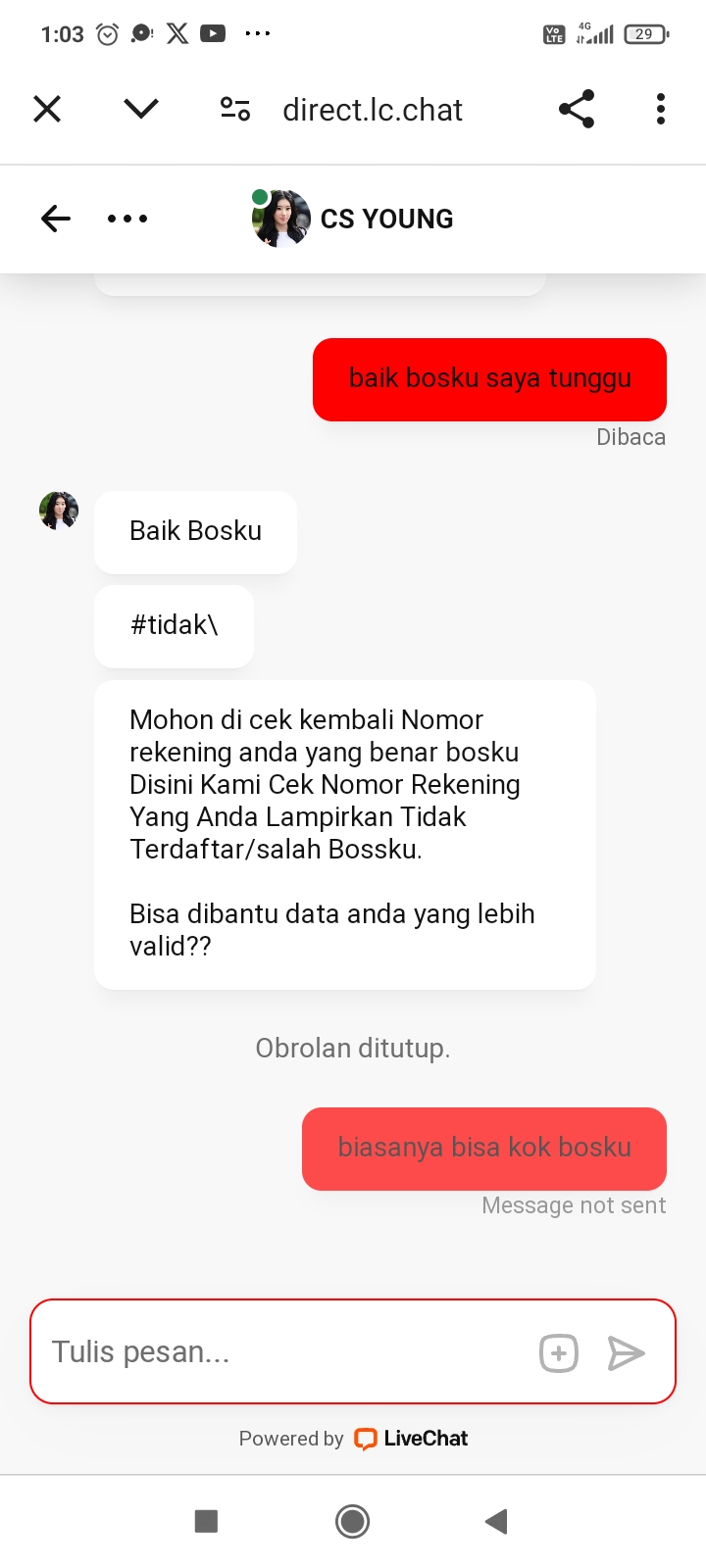Open the browser's three-dot overflow menu
This screenshot has height=1568, width=706.
click(661, 109)
